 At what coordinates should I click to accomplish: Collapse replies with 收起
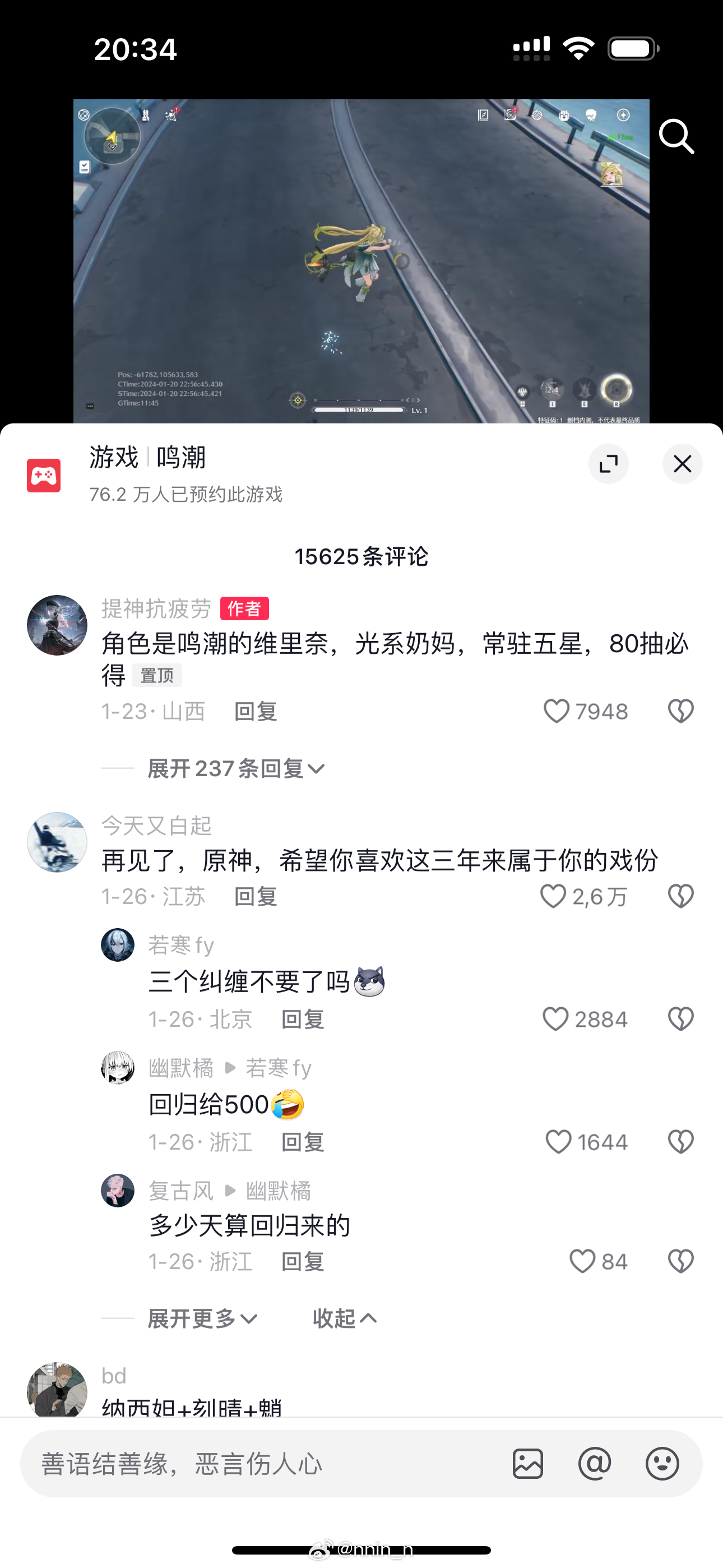click(345, 1319)
